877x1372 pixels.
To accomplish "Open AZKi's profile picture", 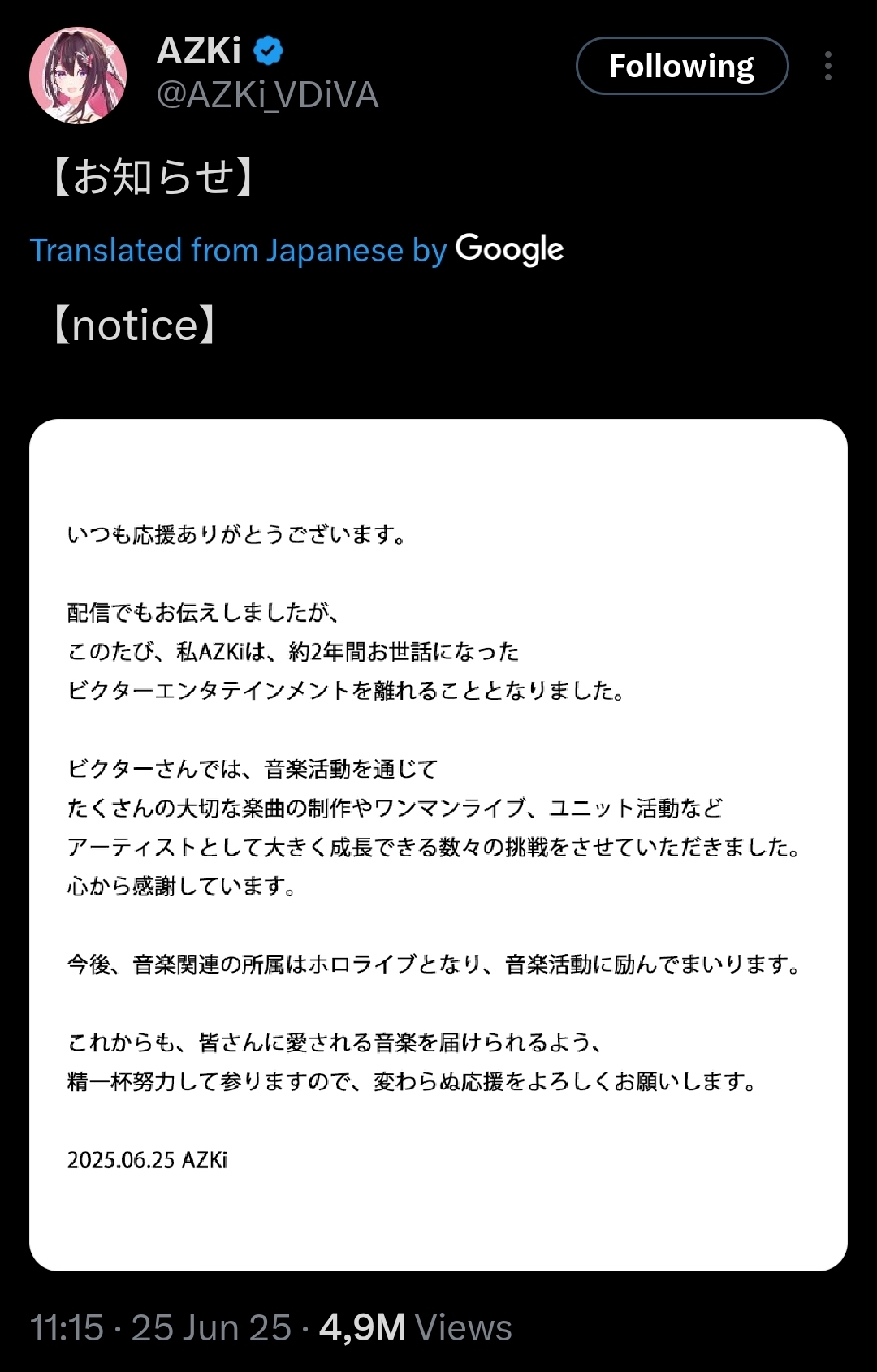I will point(78,75).
